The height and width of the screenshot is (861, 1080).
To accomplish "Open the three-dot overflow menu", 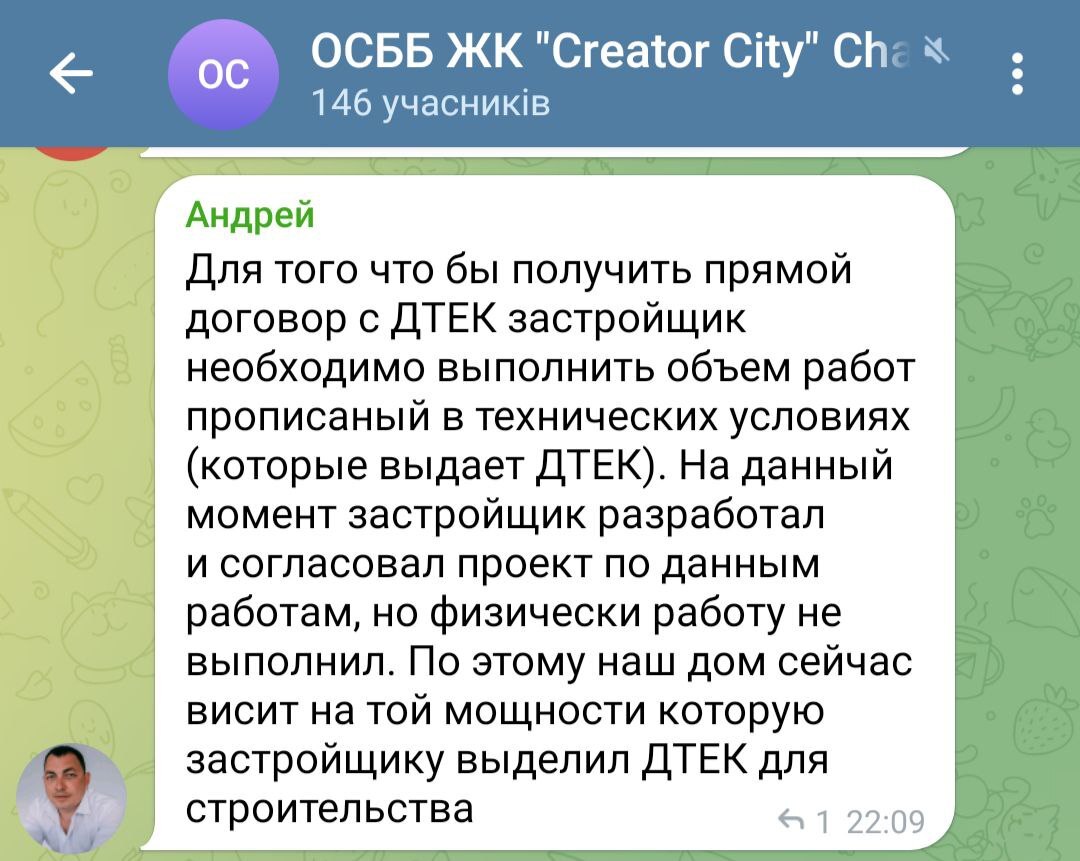I will coord(1017,74).
